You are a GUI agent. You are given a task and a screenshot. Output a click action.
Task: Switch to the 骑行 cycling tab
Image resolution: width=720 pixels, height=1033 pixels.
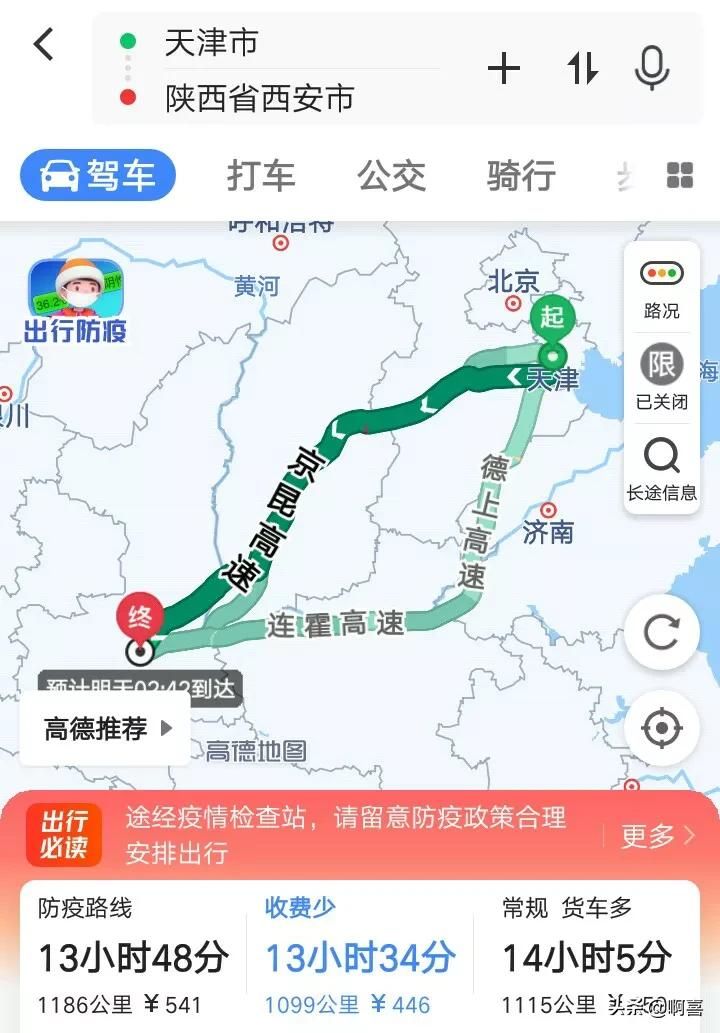click(x=521, y=176)
